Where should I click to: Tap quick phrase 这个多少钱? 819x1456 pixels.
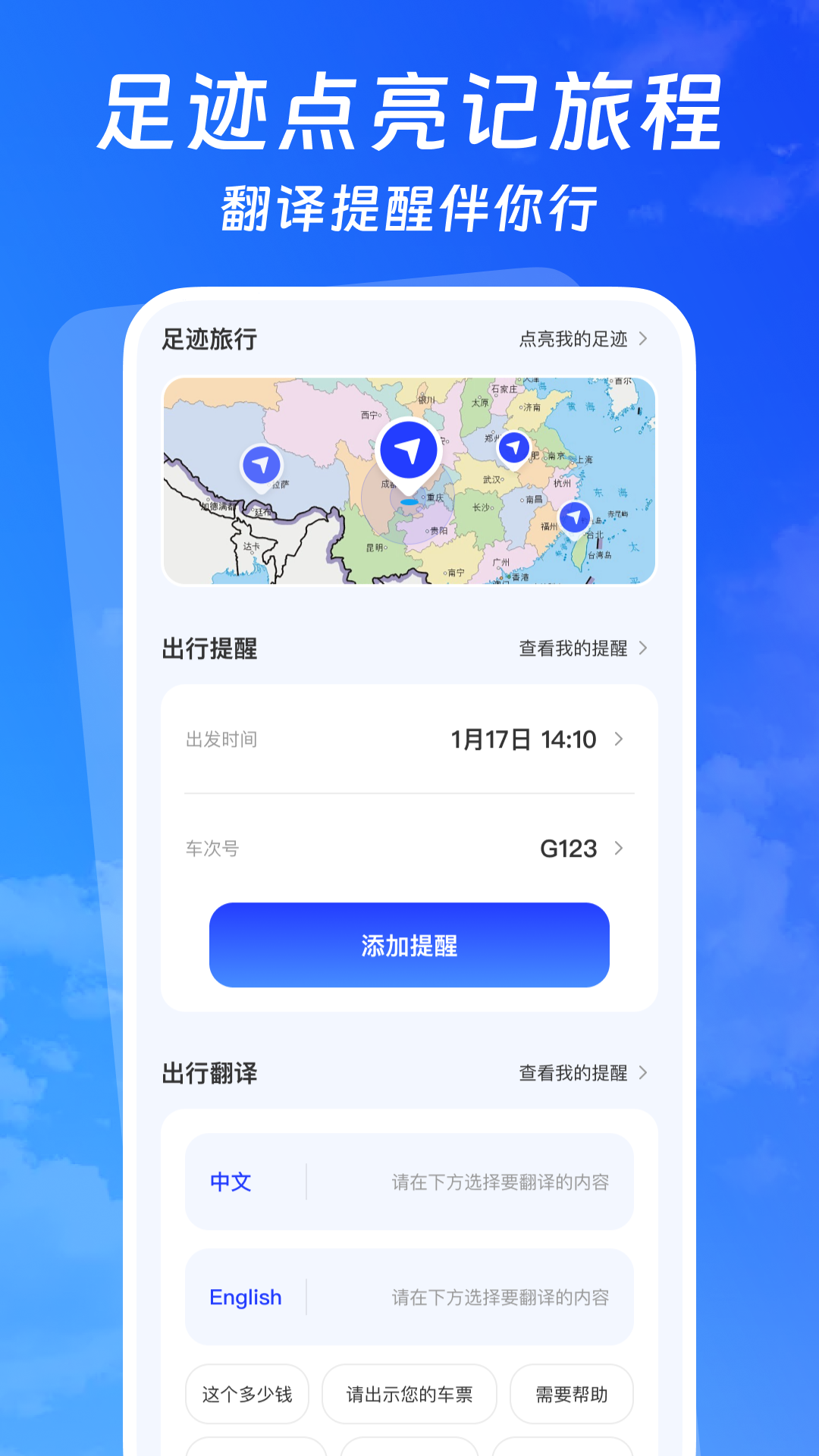tap(246, 1394)
